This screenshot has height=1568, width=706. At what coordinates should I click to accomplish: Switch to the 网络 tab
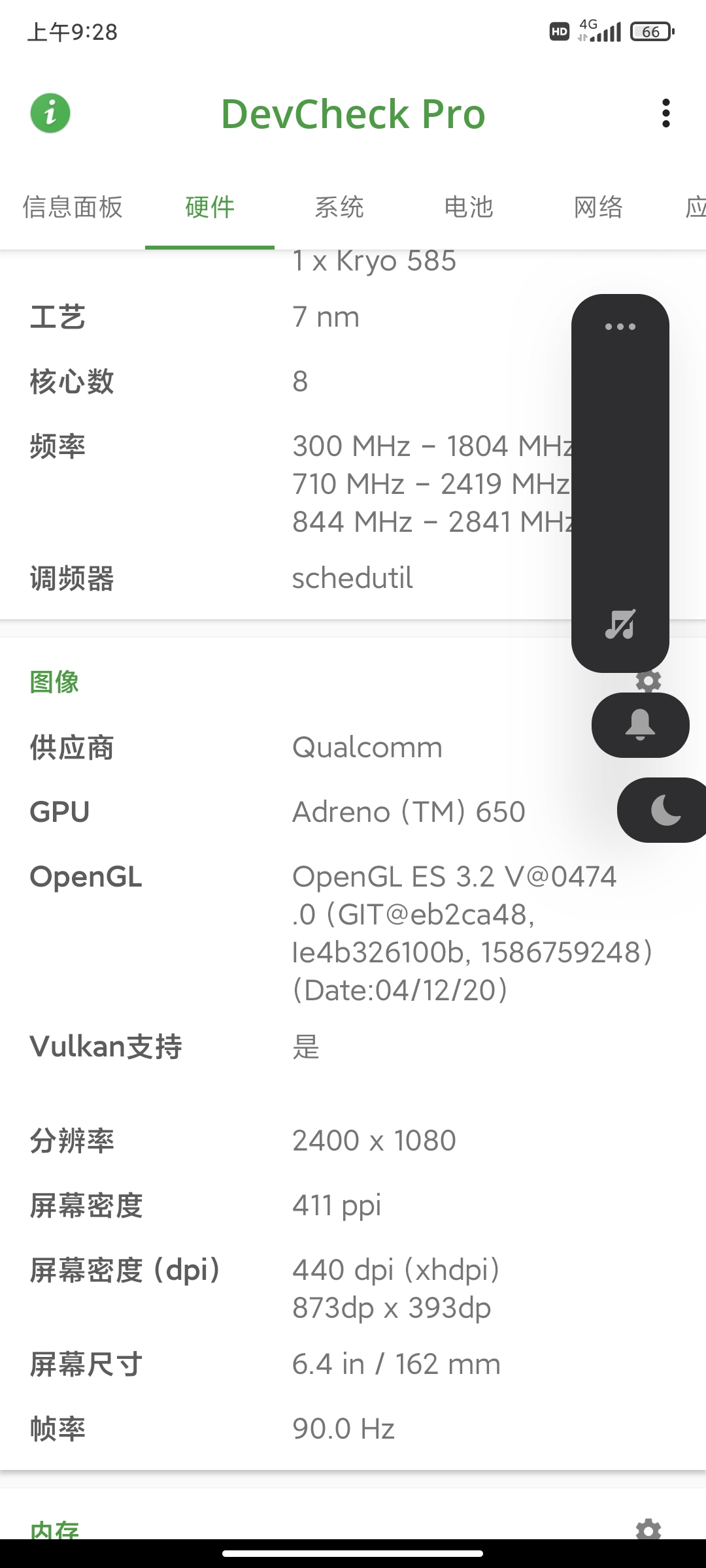(x=598, y=208)
